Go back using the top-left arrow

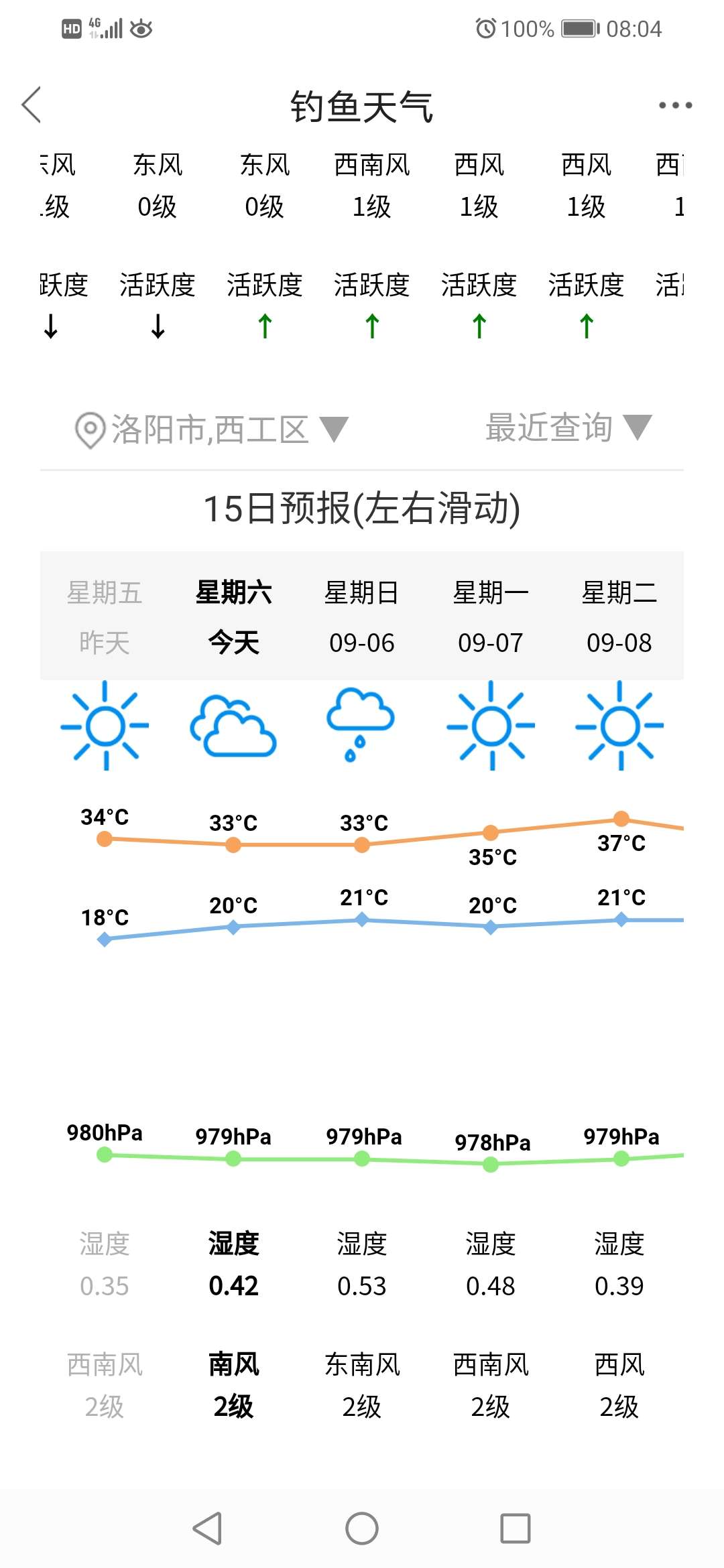32,105
